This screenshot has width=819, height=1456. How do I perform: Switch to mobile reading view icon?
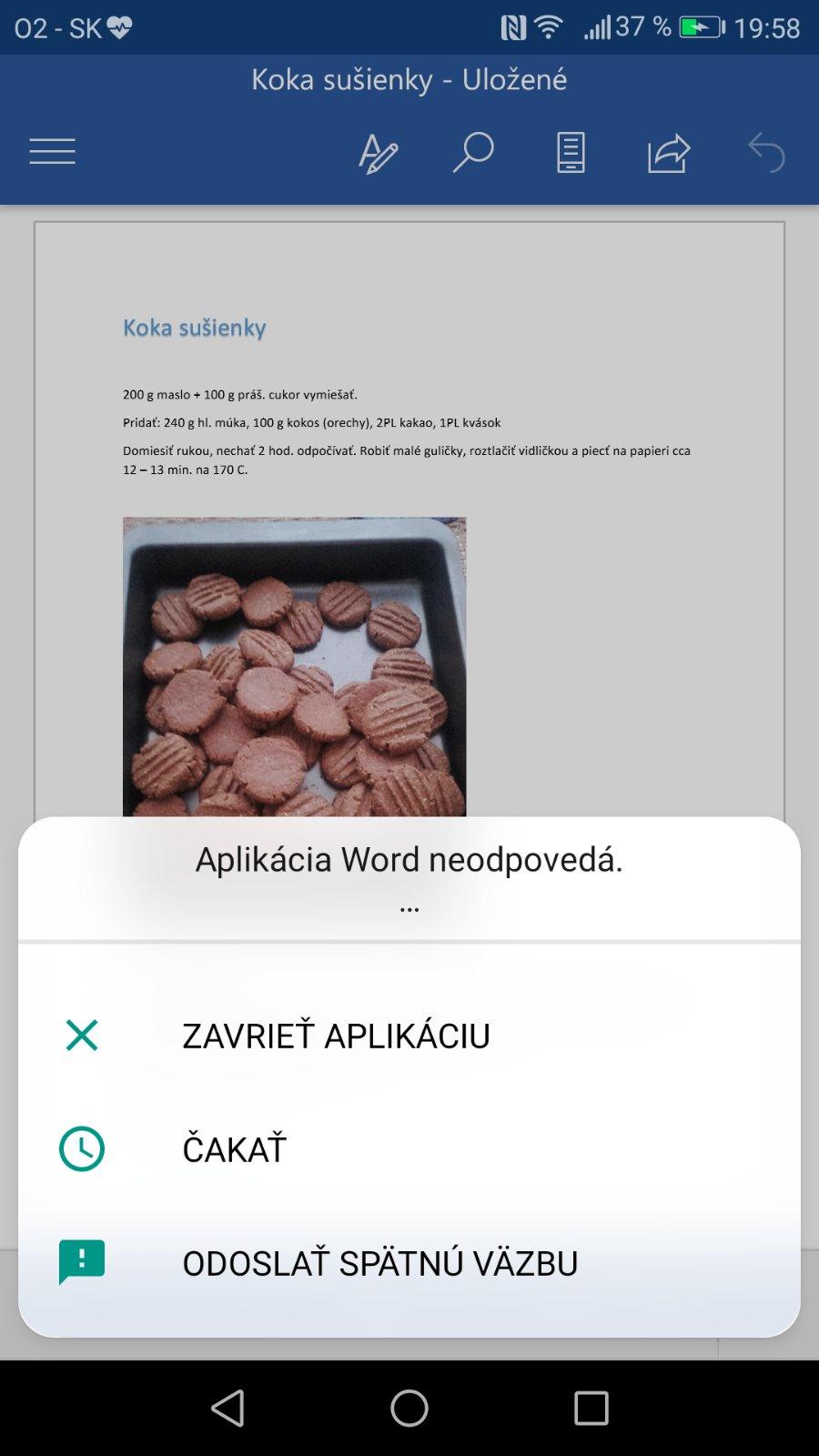[571, 152]
